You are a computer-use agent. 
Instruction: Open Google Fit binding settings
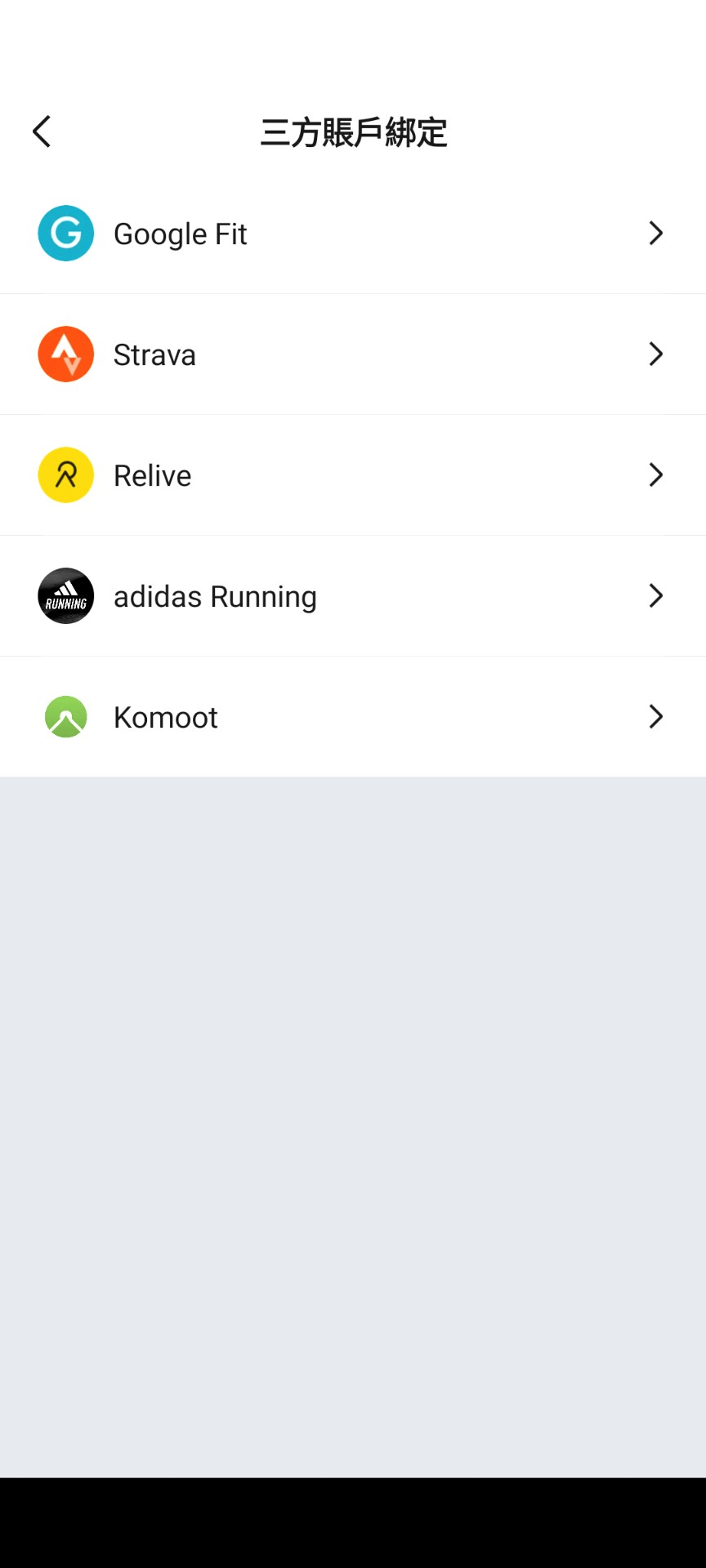(x=351, y=234)
